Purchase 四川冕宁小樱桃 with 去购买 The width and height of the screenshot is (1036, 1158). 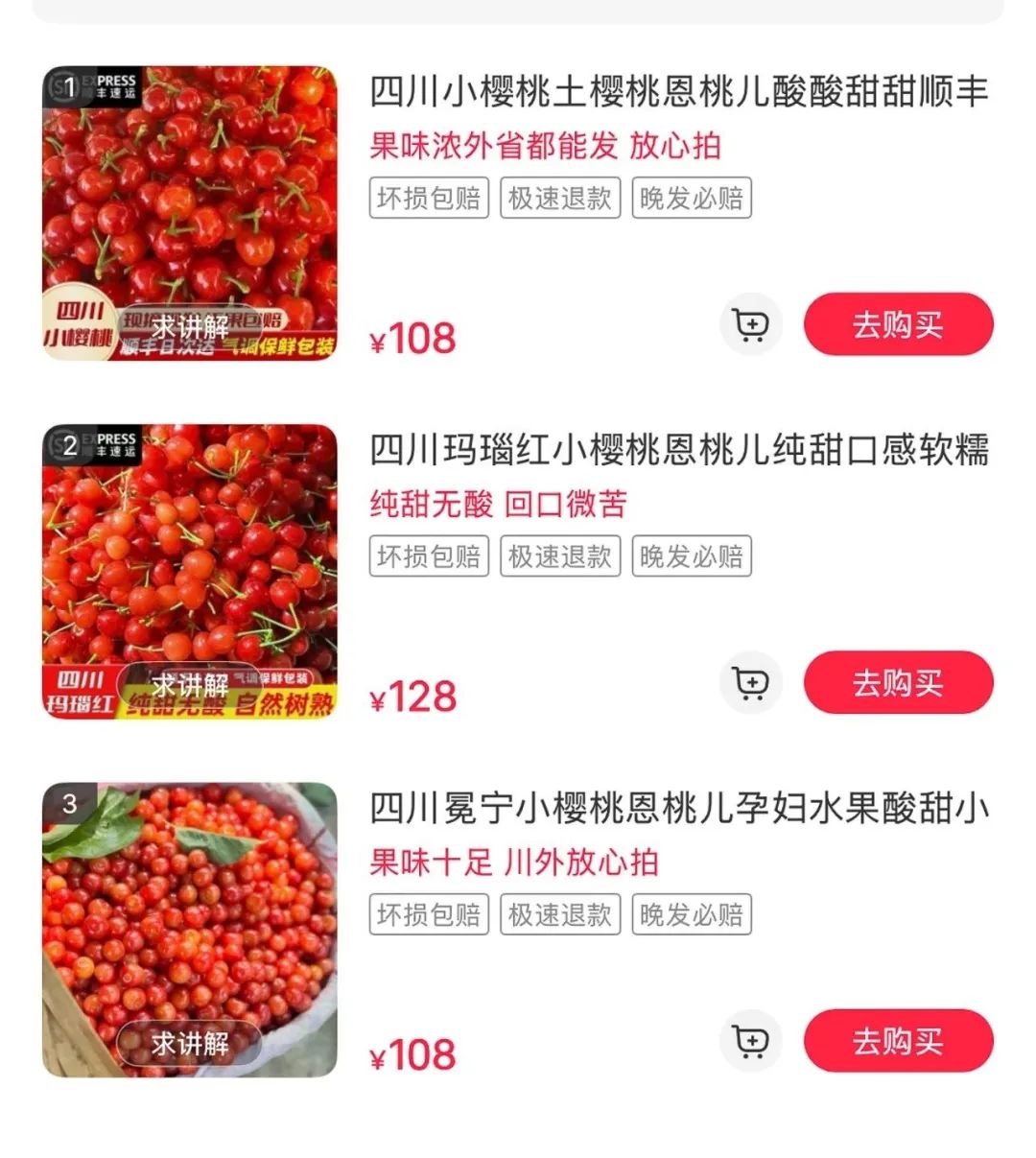click(898, 1040)
